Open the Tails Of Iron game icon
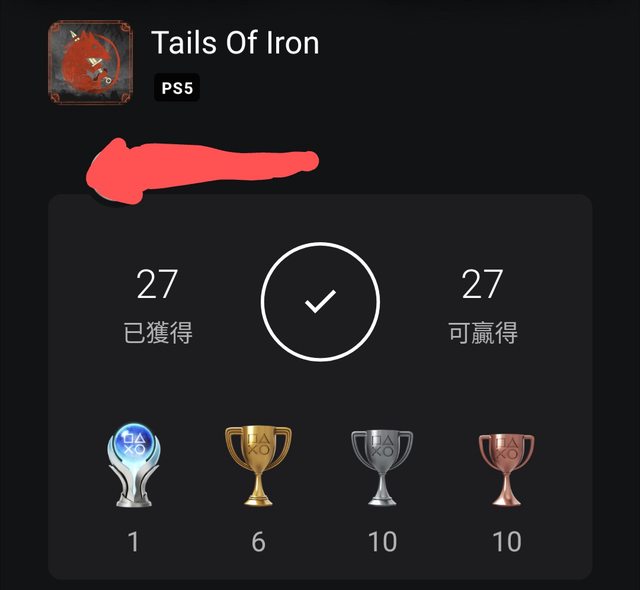Screen dimensions: 640x590 click(x=90, y=61)
